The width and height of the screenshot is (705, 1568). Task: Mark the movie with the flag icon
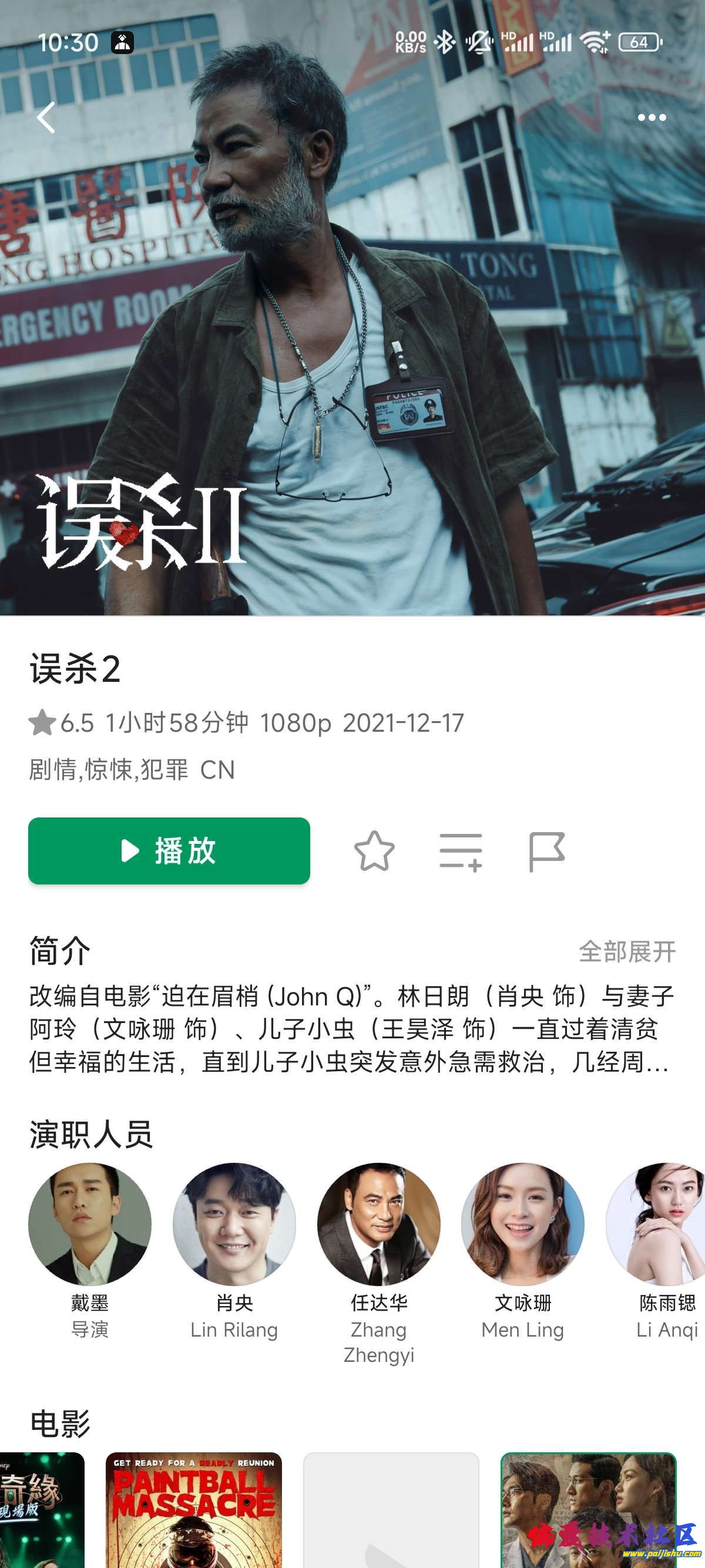tap(547, 852)
